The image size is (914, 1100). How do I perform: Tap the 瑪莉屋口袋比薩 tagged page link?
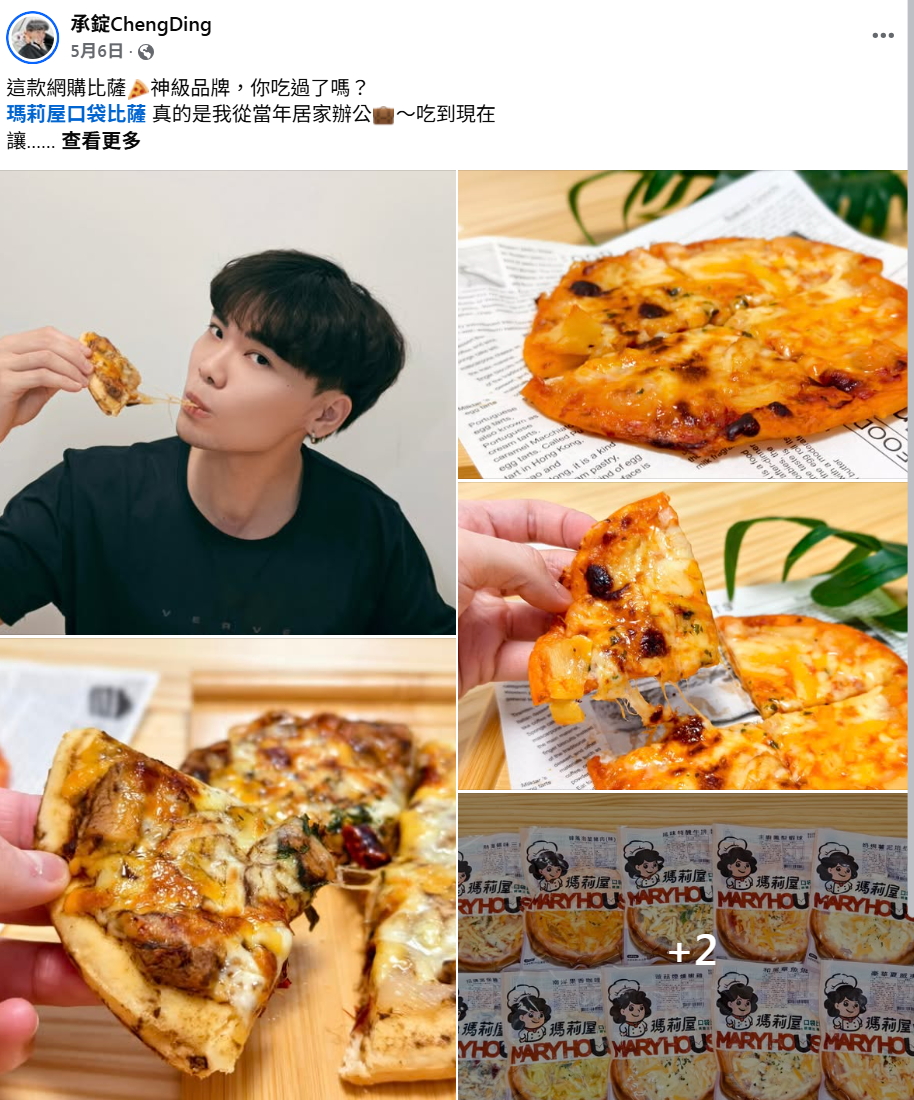pyautogui.click(x=76, y=114)
